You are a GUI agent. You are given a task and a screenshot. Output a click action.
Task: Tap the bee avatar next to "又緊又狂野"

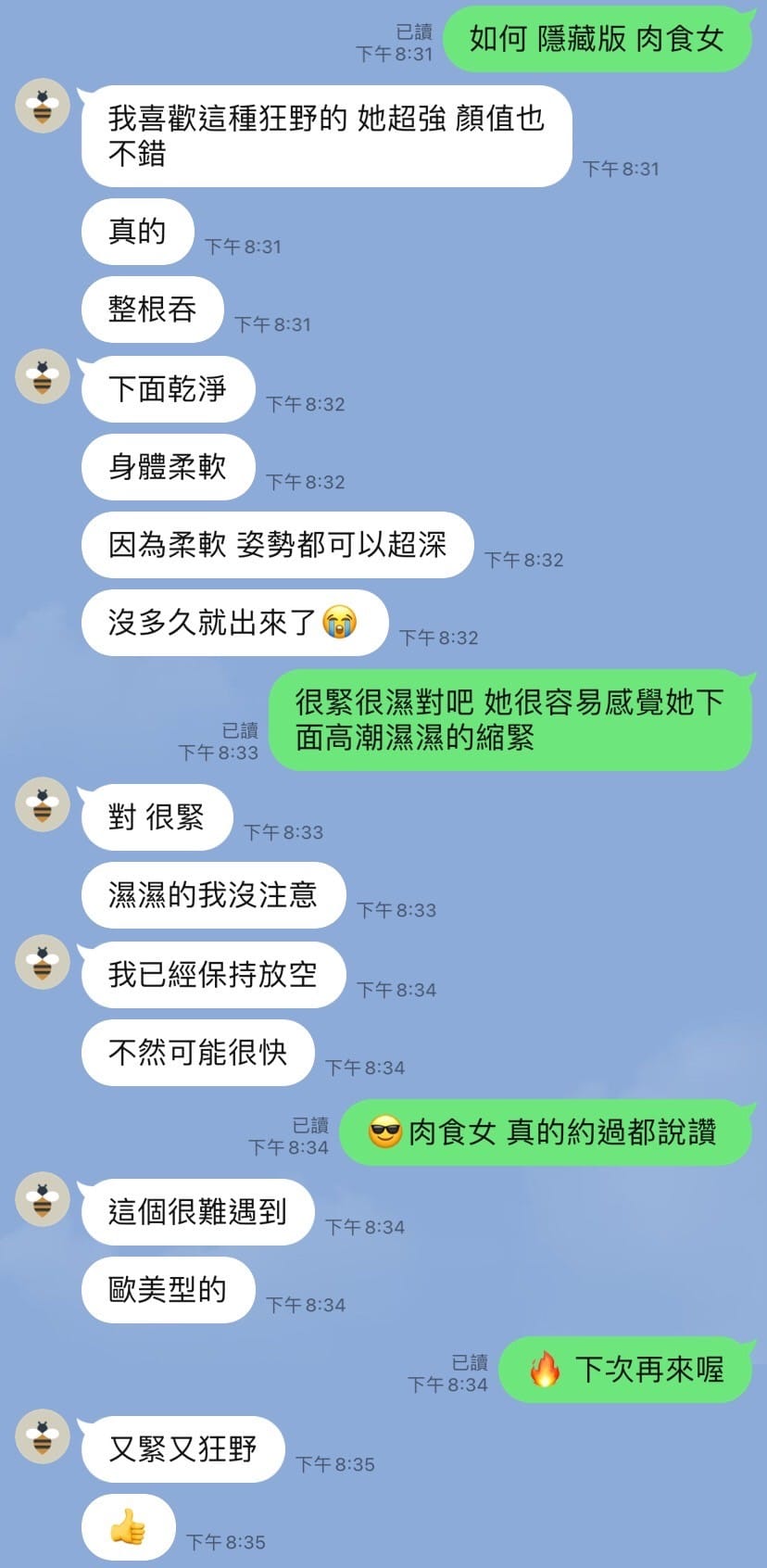[43, 1436]
